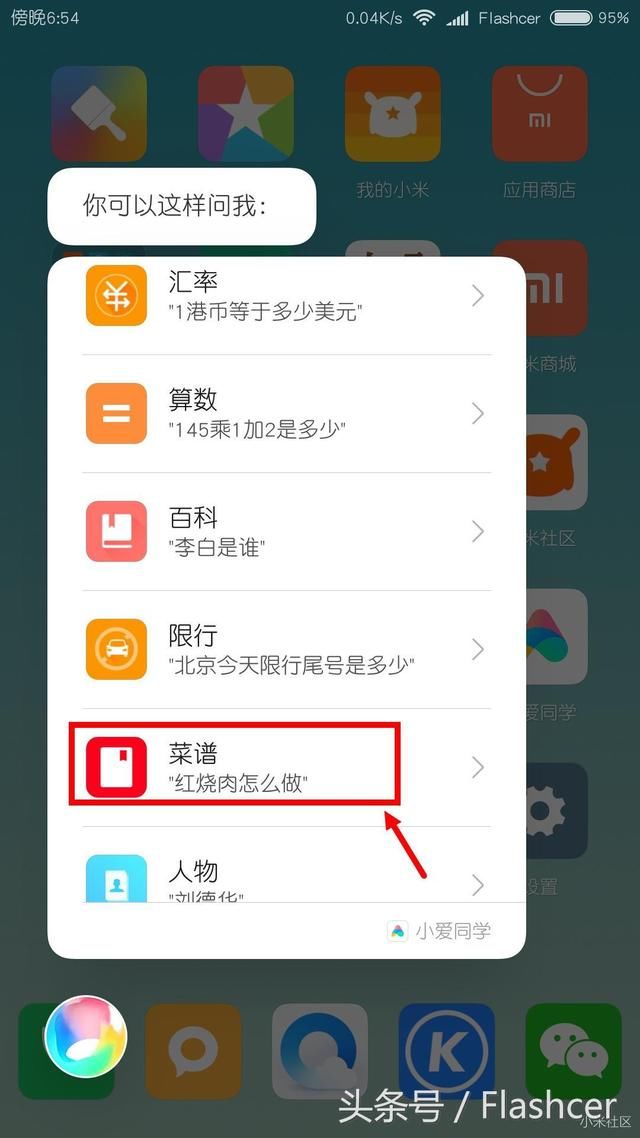The image size is (640, 1138).
Task: Open the 我的小米 app
Action: coord(392,115)
